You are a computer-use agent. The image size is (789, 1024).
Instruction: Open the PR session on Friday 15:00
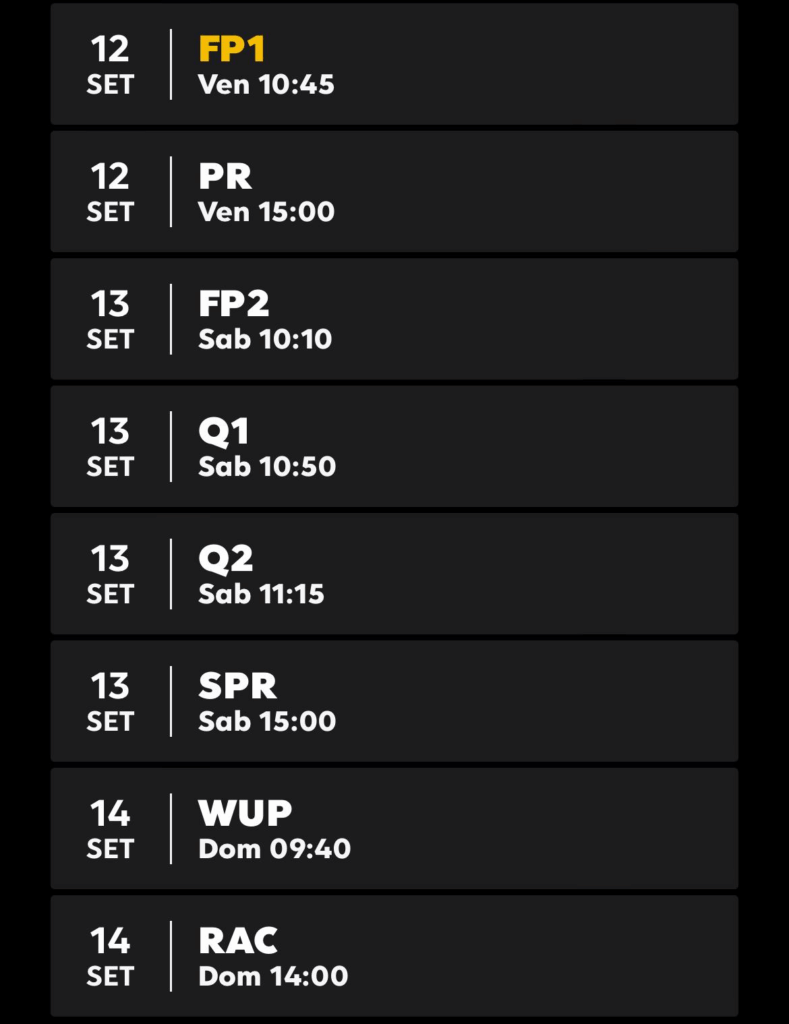pos(394,191)
